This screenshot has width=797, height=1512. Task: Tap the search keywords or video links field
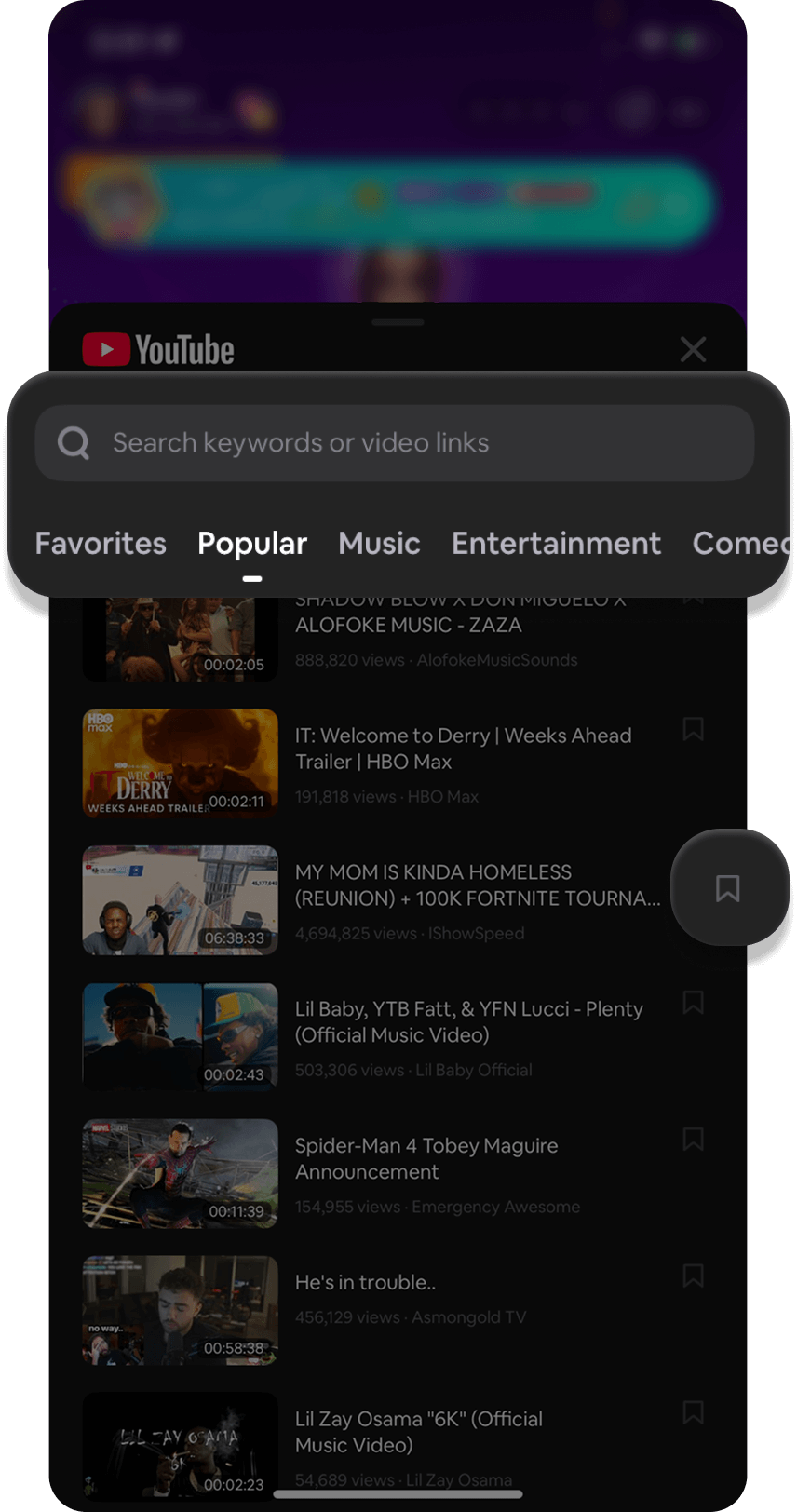(x=395, y=443)
